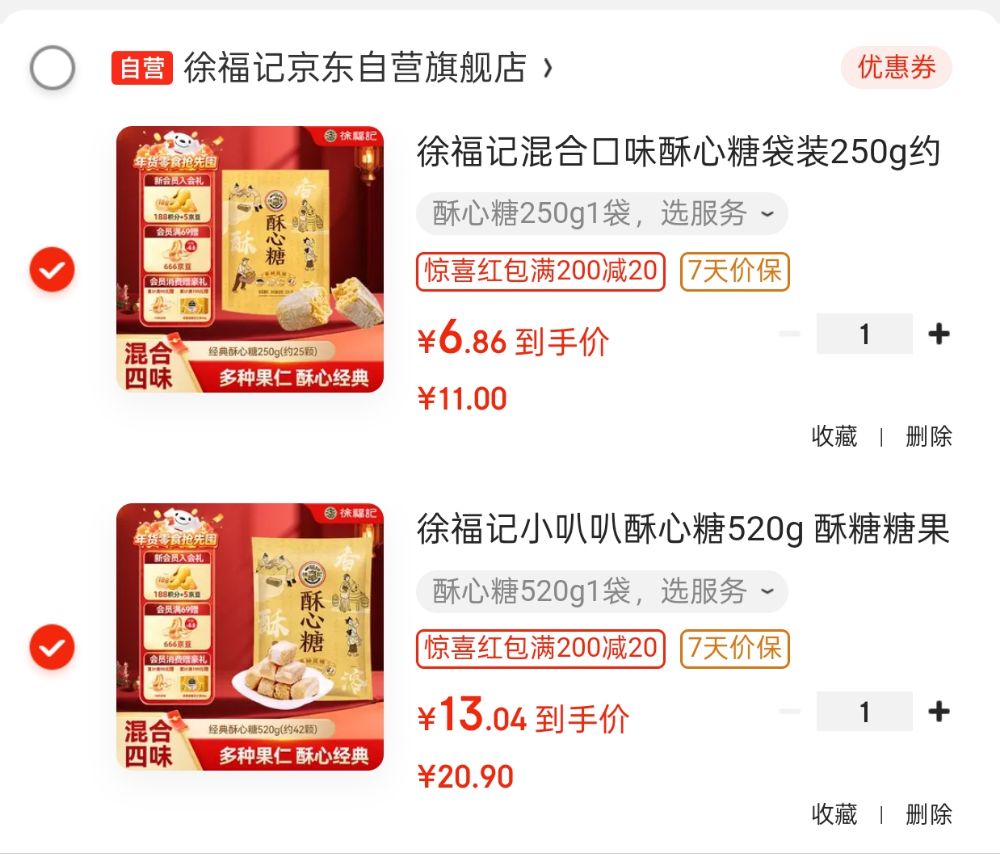This screenshot has height=854, width=1000.
Task: Tap the quantity field for 250g 酥心糖
Action: tap(864, 334)
